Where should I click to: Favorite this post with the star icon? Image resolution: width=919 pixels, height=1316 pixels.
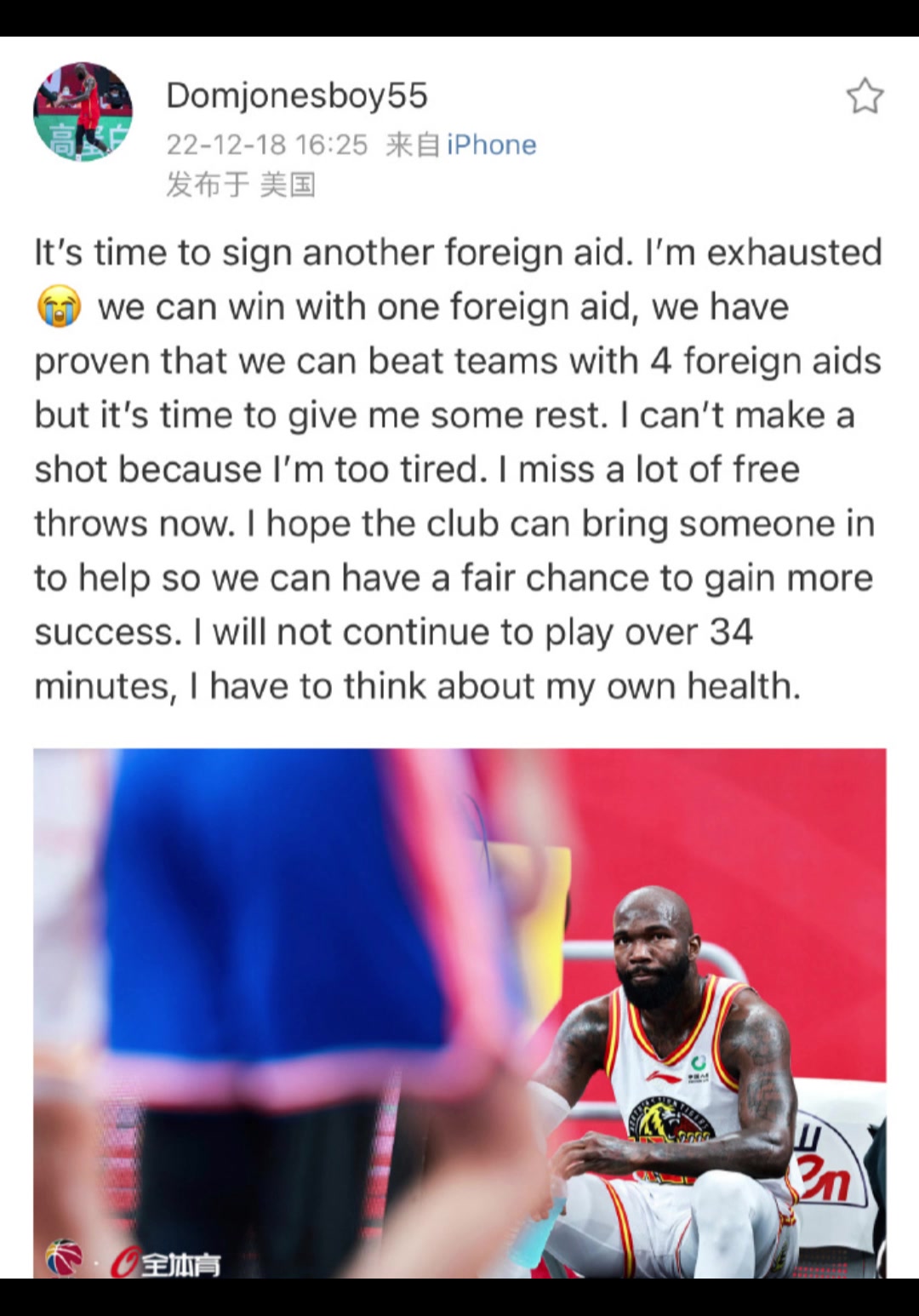coord(865,96)
